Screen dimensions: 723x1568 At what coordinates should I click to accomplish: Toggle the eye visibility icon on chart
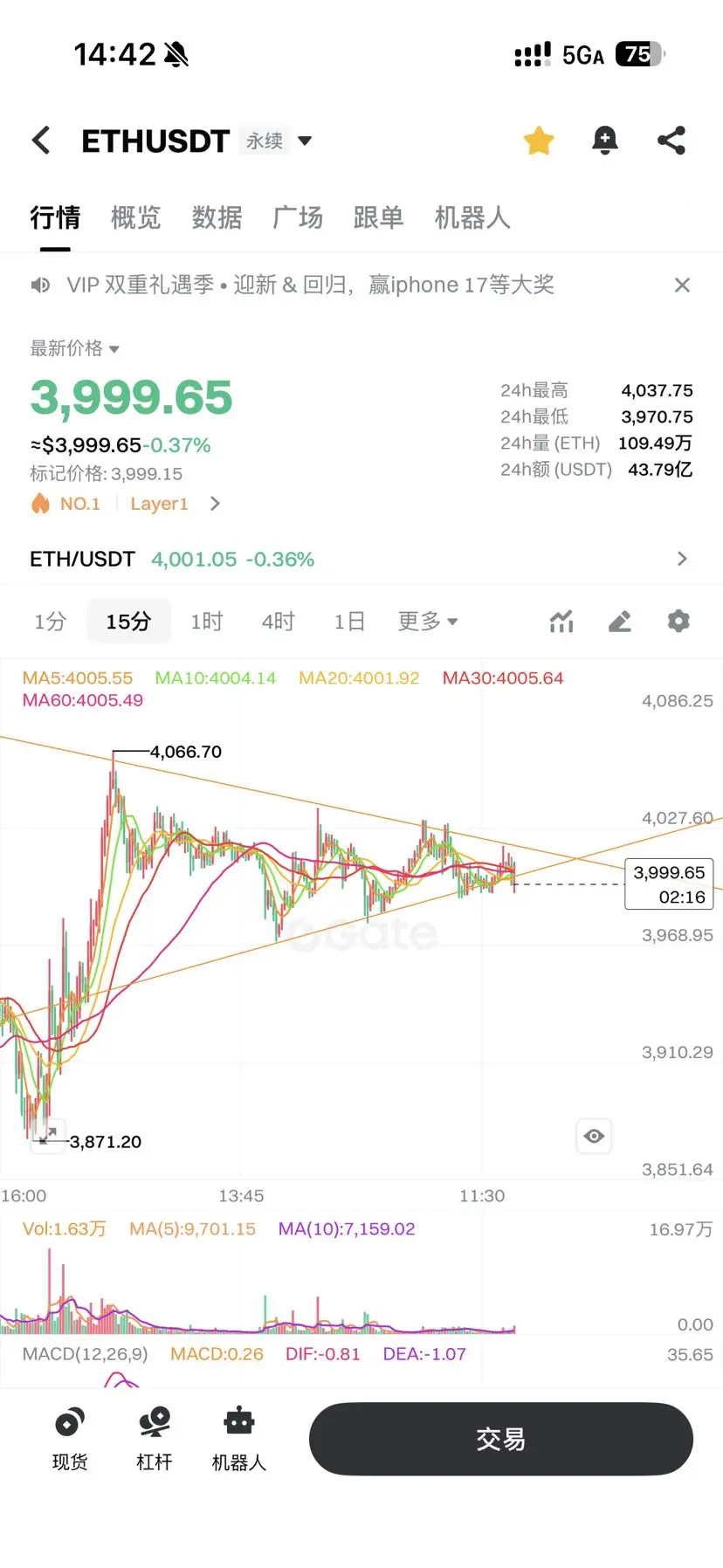click(x=594, y=1136)
